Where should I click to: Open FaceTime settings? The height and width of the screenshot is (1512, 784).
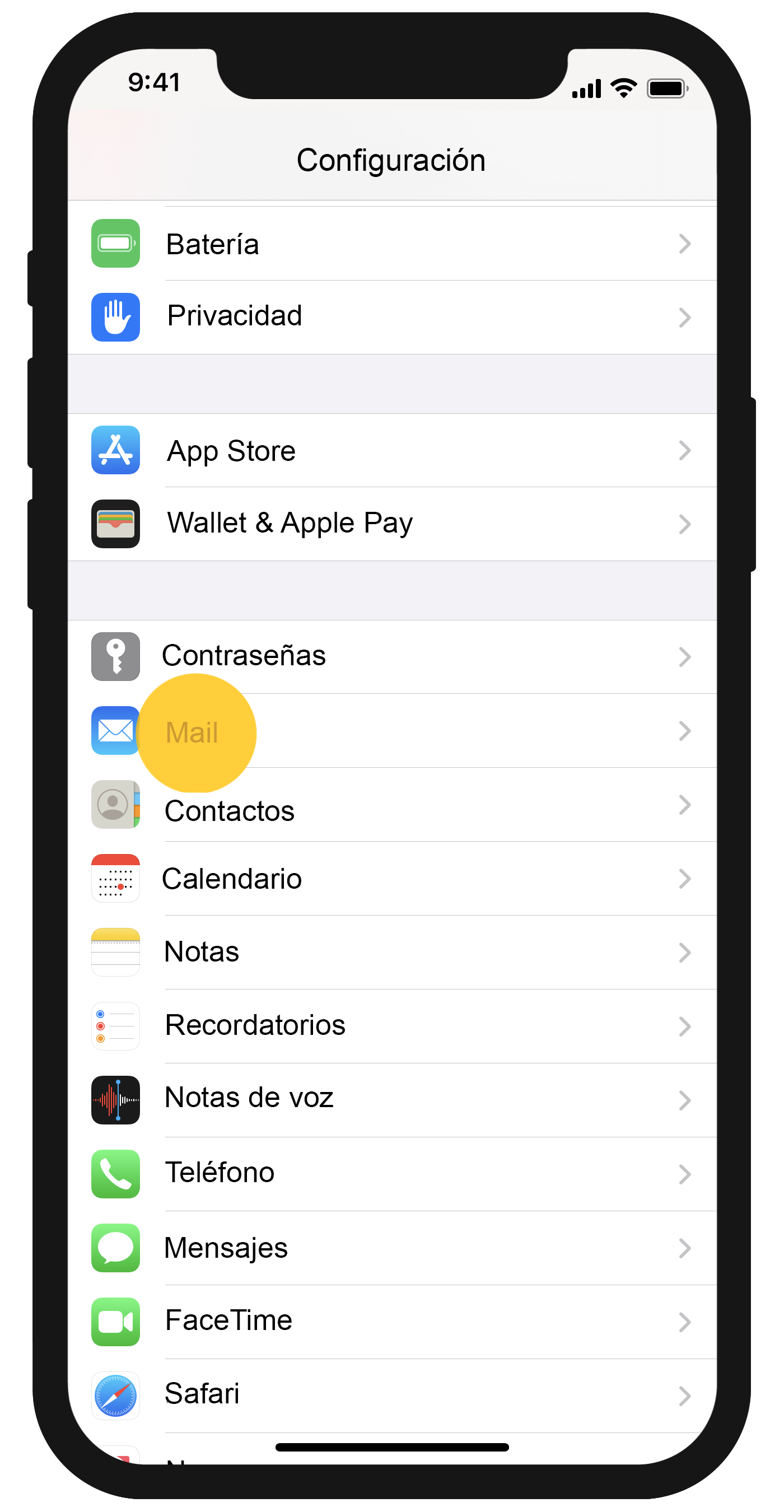(391, 1321)
